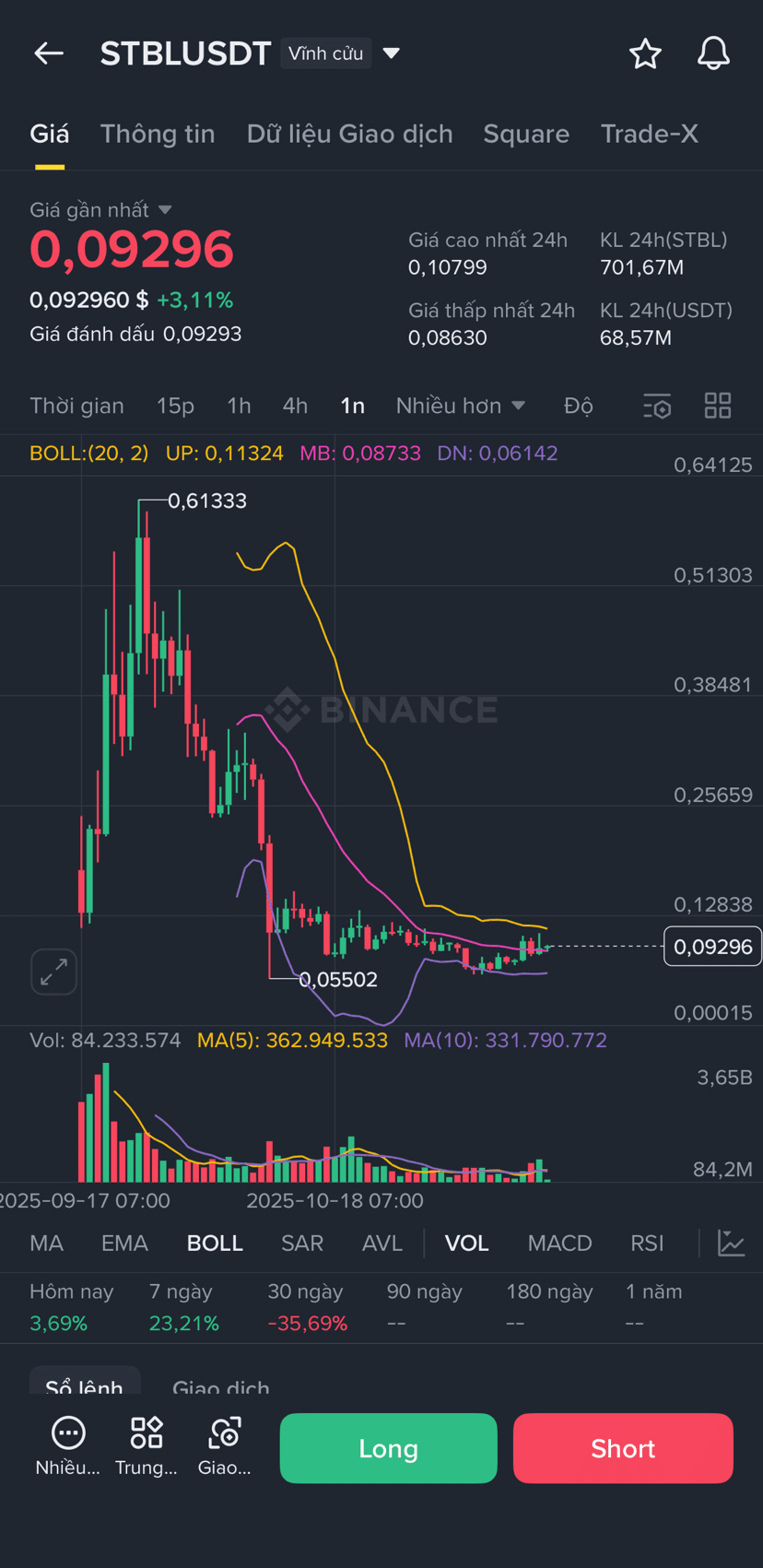Select the 15p chart interval
The height and width of the screenshot is (1568, 763).
pyautogui.click(x=175, y=406)
